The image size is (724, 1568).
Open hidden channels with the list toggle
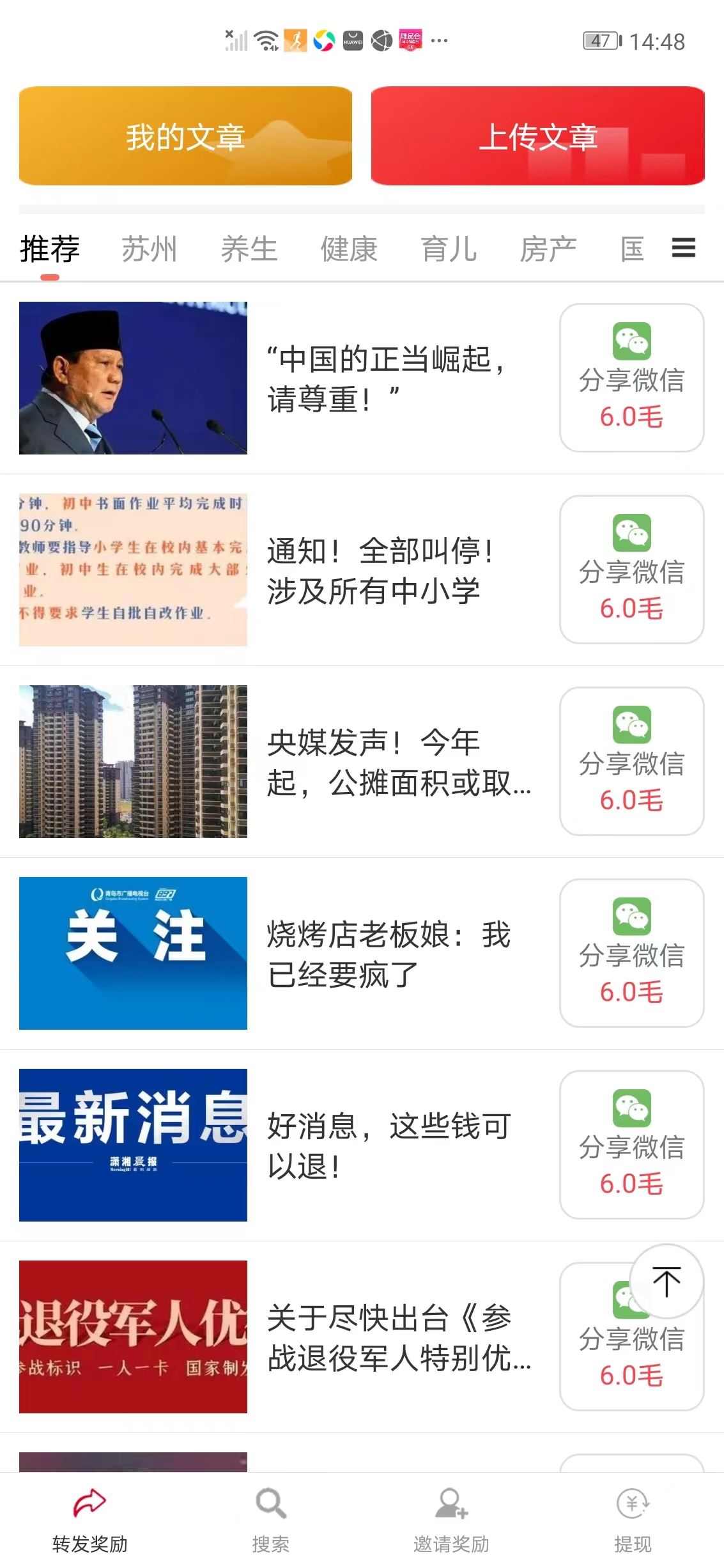[683, 249]
